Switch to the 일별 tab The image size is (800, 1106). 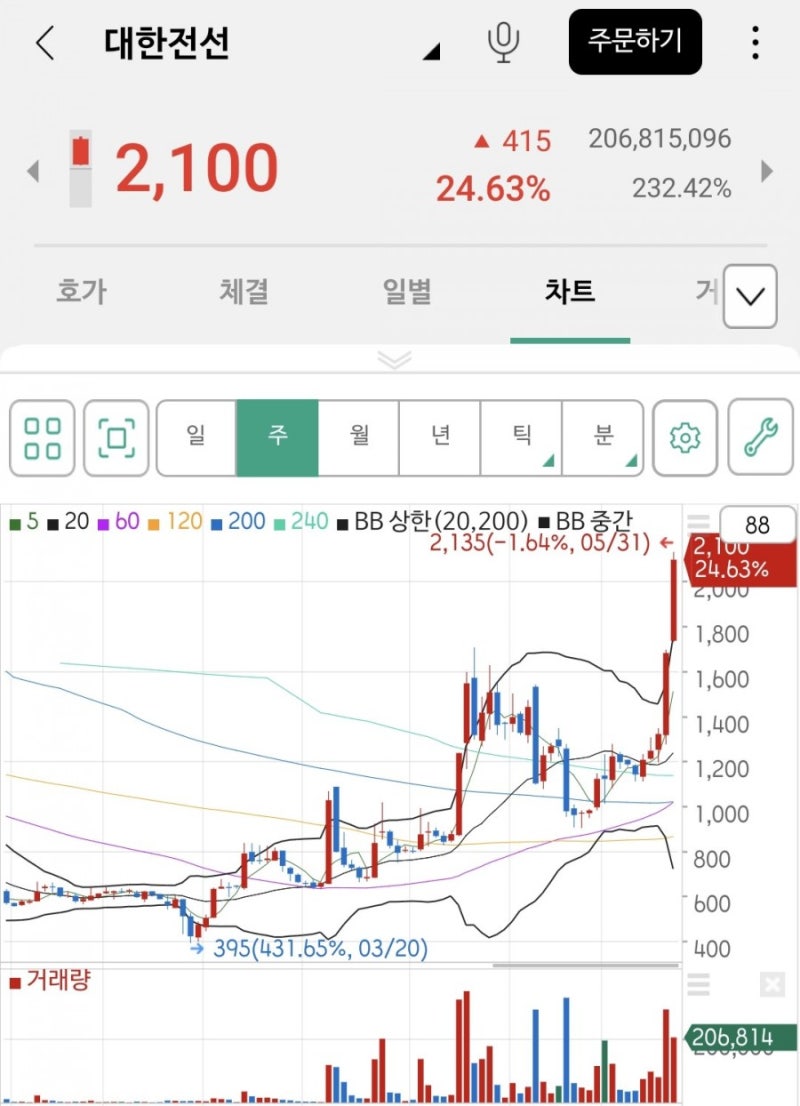pyautogui.click(x=406, y=291)
